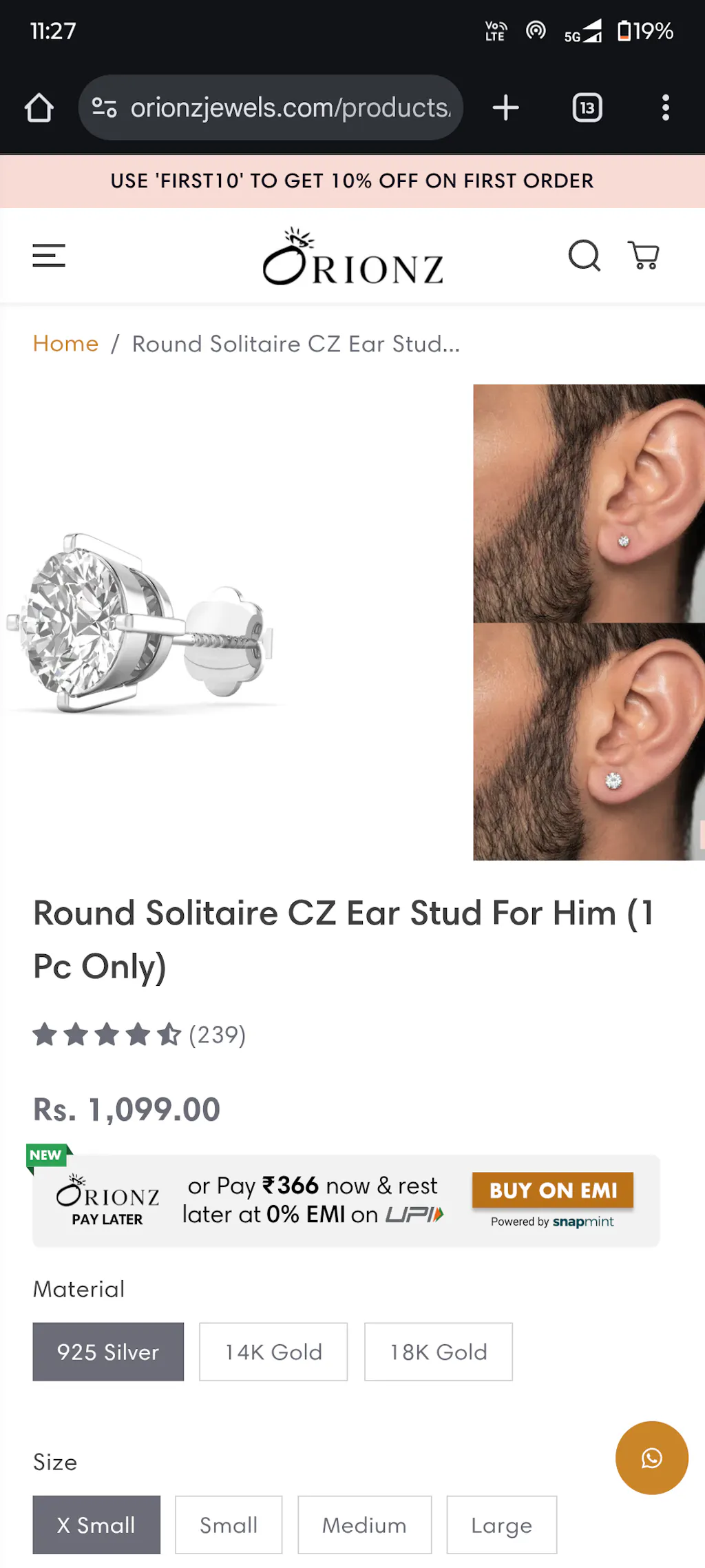The width and height of the screenshot is (705, 1568).
Task: Choose the Small size option
Action: tap(229, 1525)
